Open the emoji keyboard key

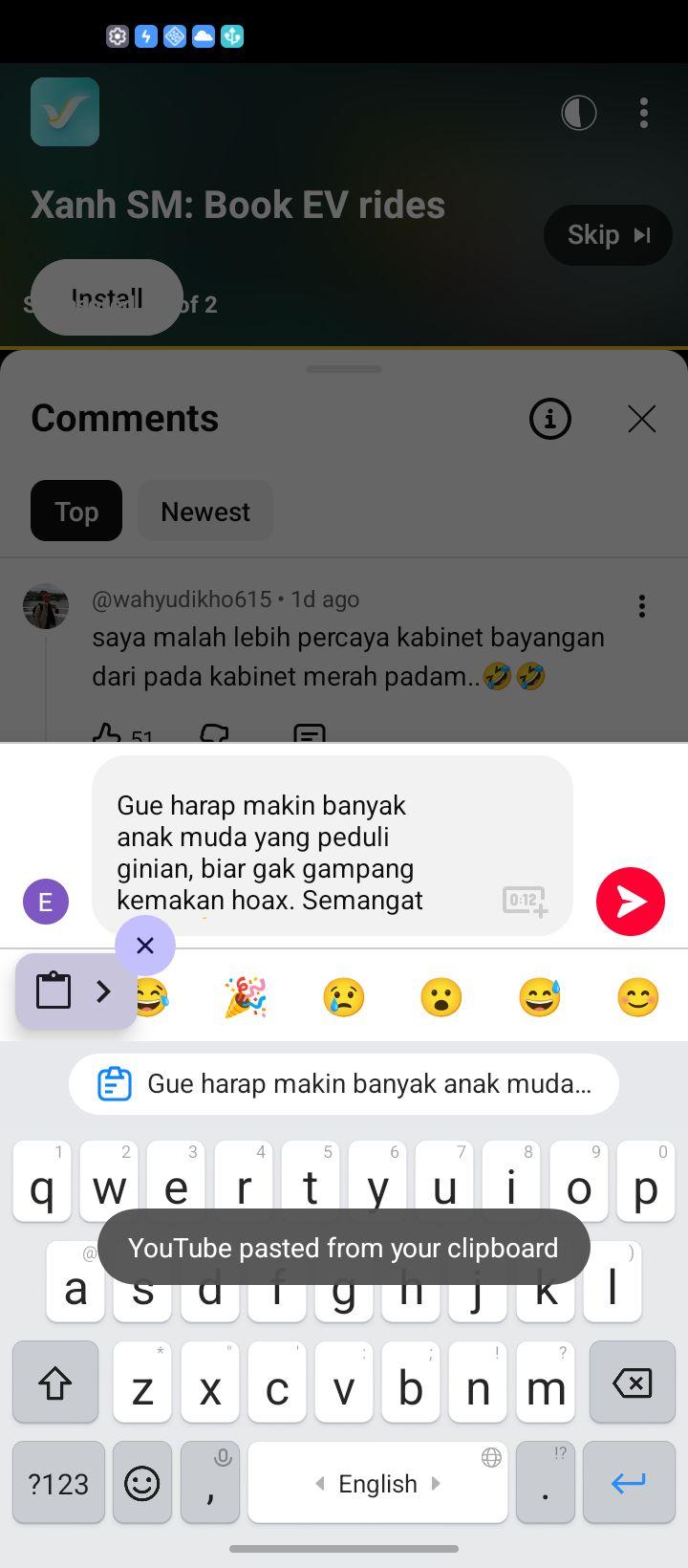tap(142, 1483)
